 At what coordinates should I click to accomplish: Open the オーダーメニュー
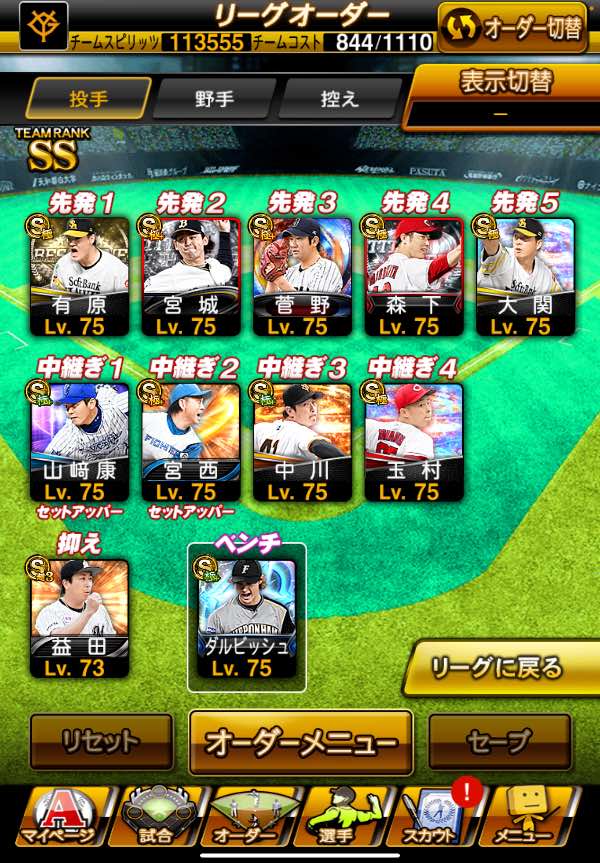(x=301, y=742)
